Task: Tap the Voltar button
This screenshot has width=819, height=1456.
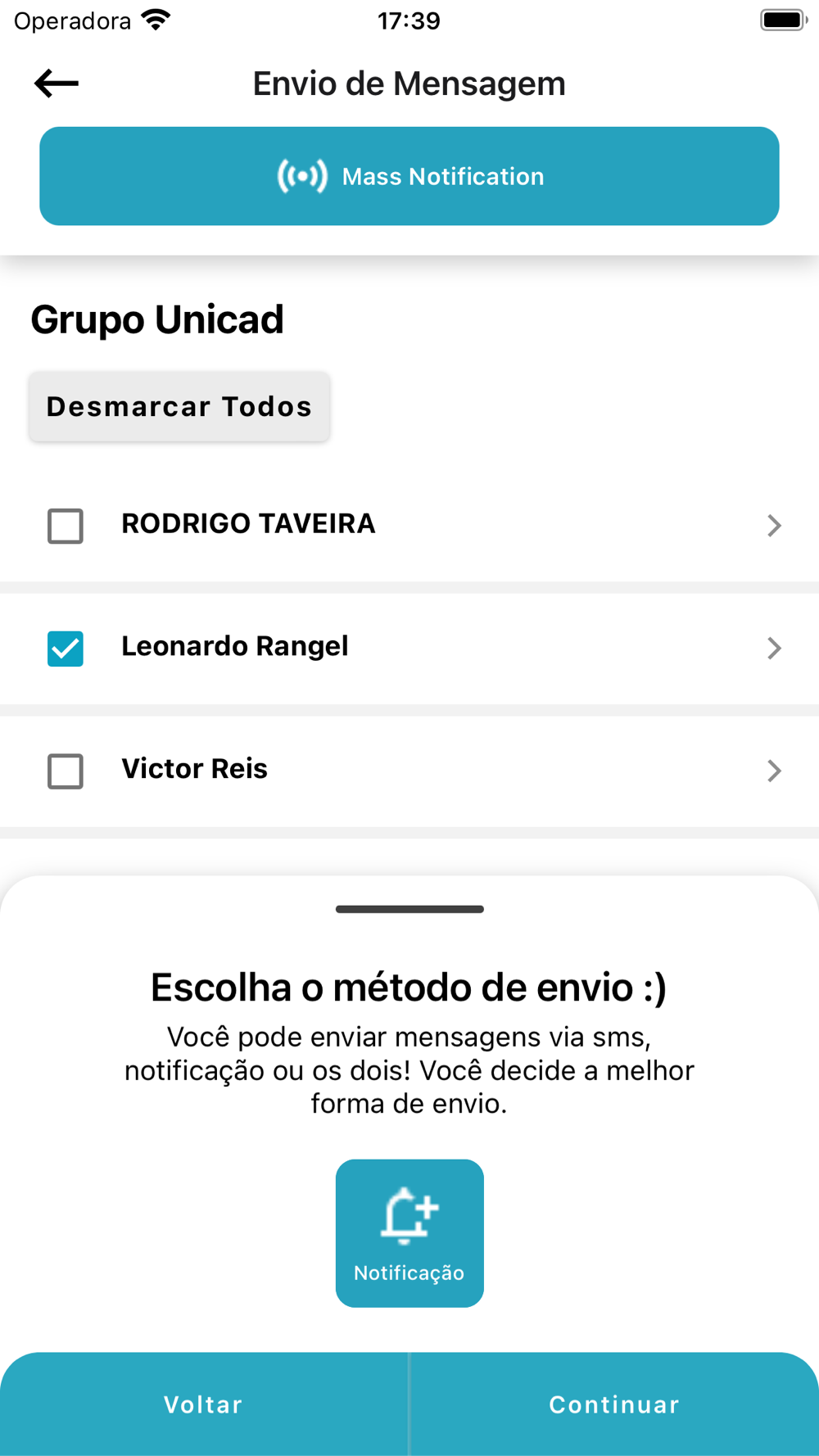Action: 204,1404
